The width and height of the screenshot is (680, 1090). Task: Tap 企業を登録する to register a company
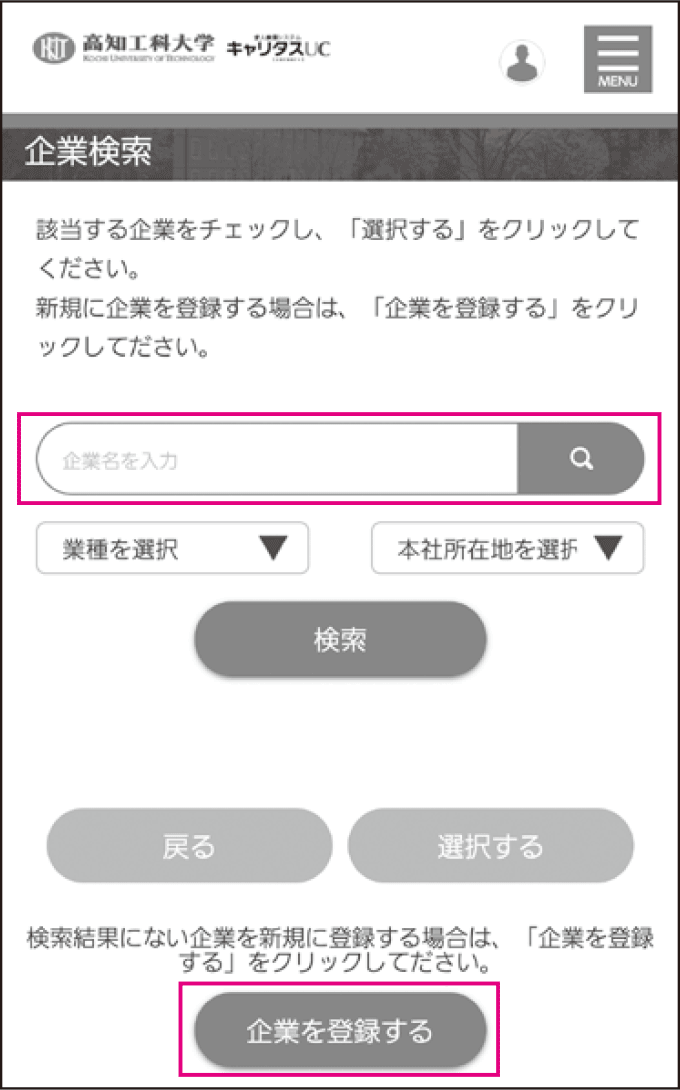click(x=340, y=1030)
